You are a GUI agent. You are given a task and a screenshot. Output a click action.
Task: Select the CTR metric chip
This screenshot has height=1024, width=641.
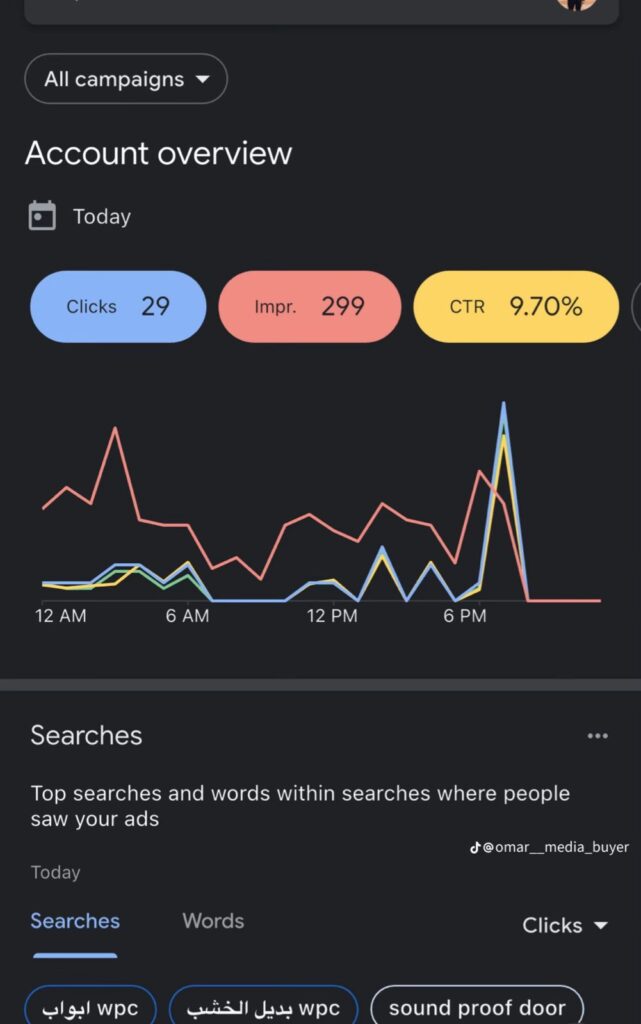coord(515,307)
